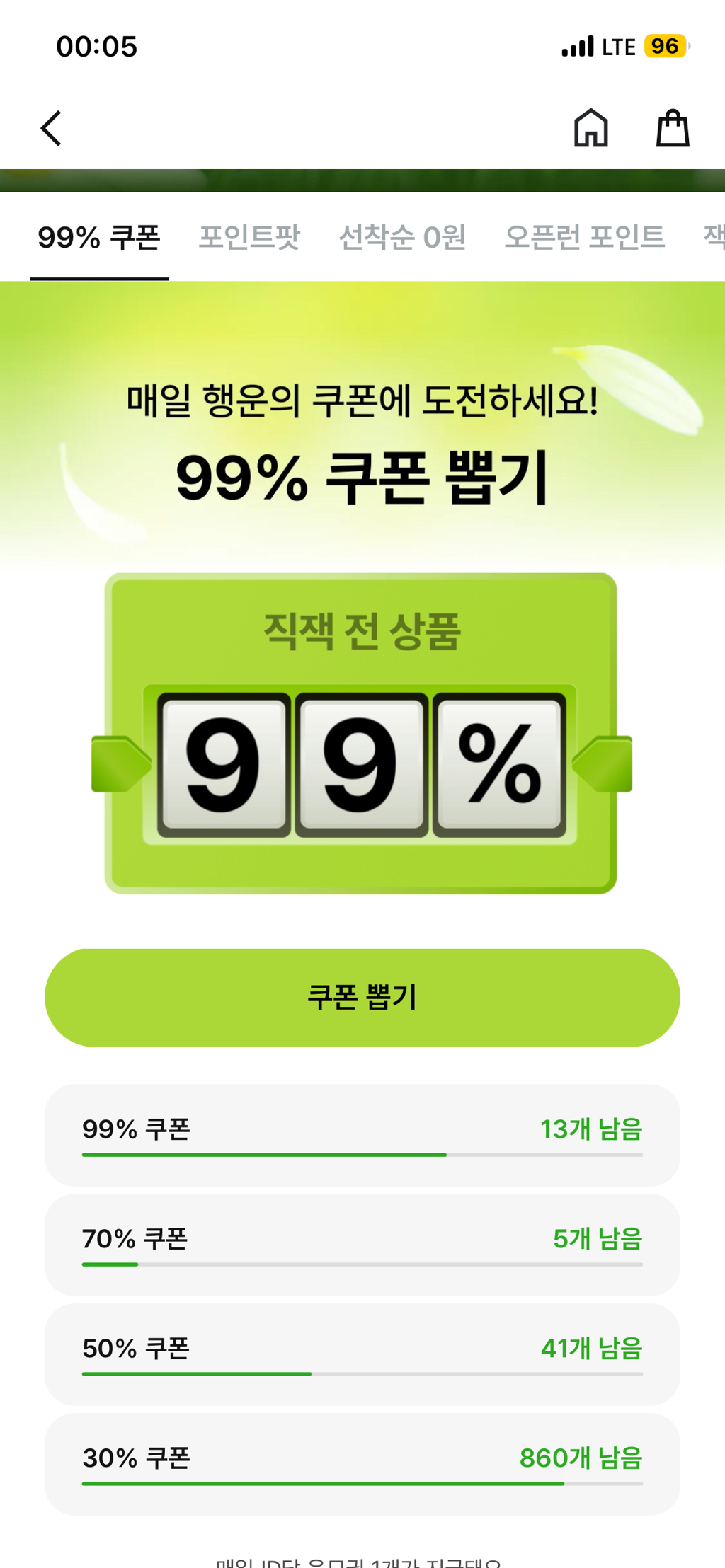Switch to the 선착순 0원 tab

[402, 237]
